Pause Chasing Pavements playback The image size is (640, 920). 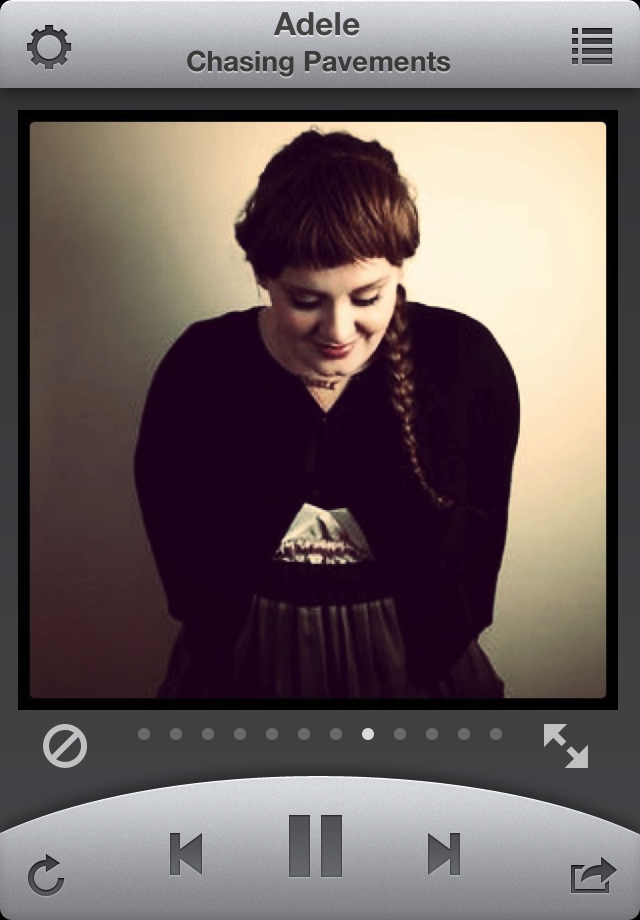click(x=315, y=847)
